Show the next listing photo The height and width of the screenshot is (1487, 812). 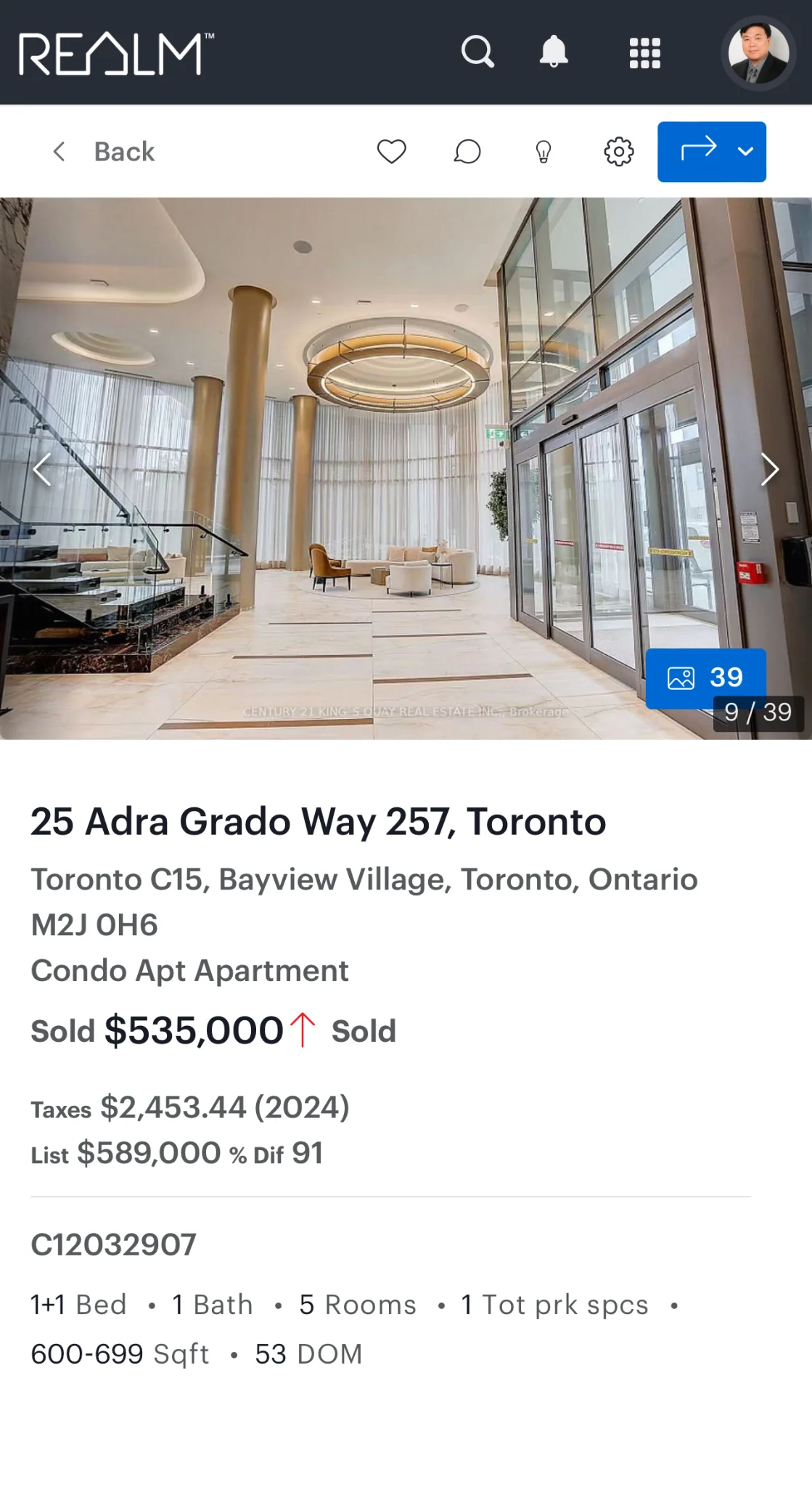tap(769, 469)
